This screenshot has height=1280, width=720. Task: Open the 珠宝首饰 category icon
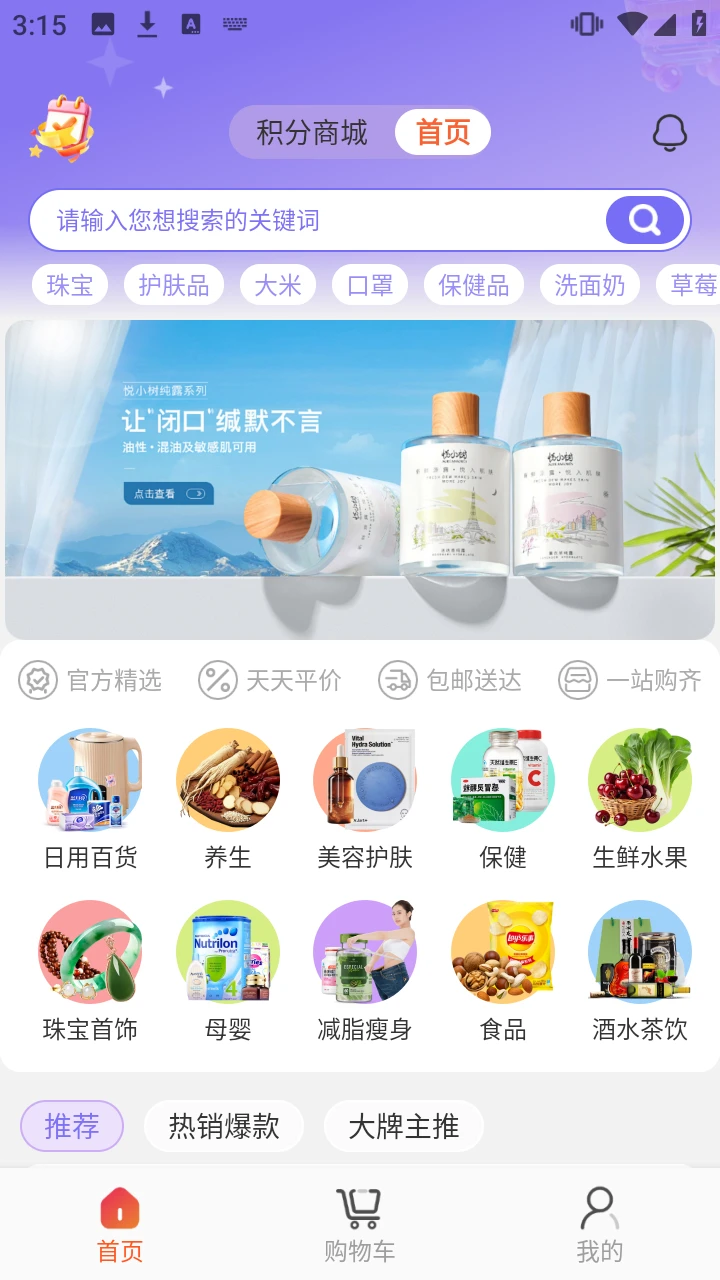(91, 952)
